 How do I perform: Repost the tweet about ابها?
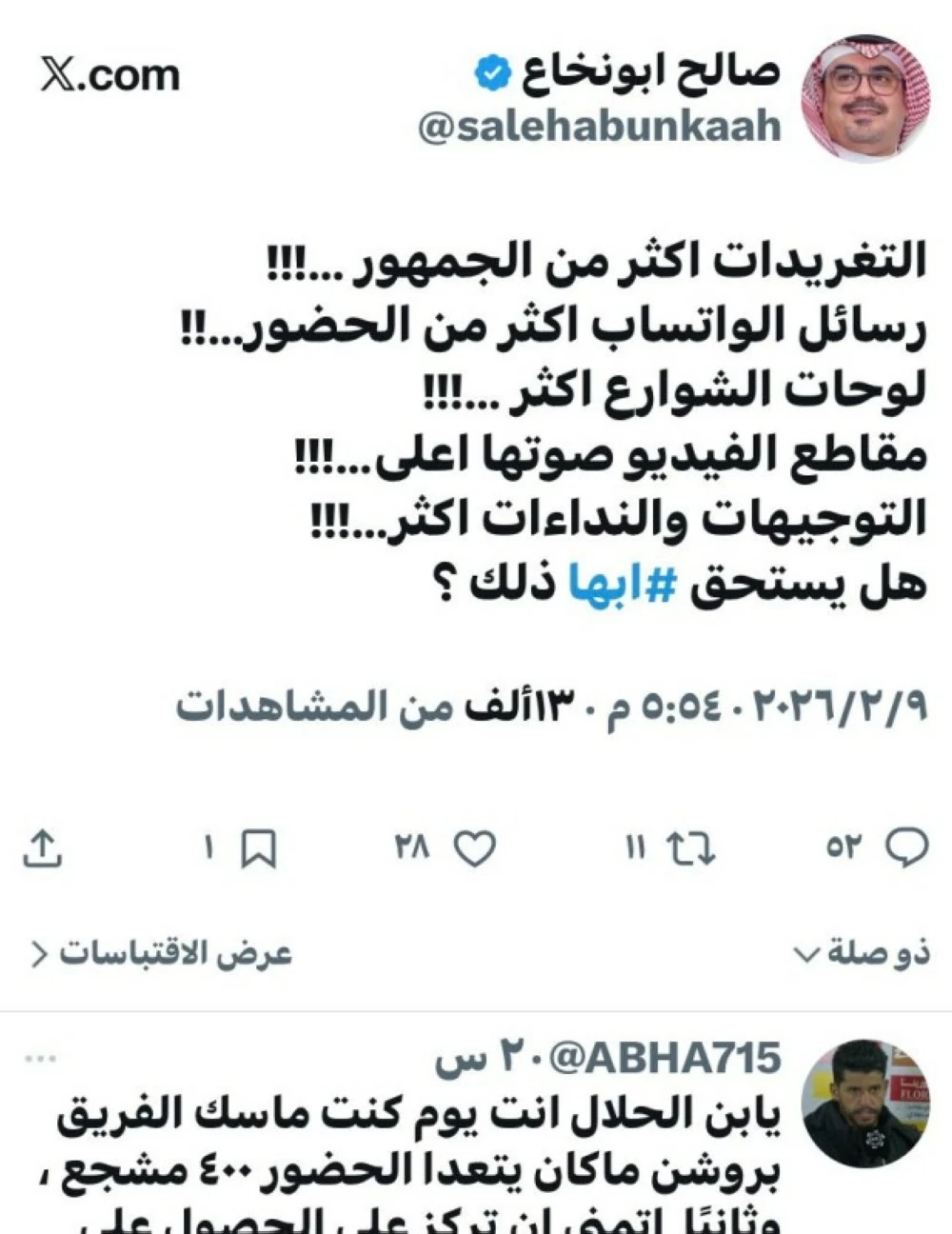[x=690, y=846]
